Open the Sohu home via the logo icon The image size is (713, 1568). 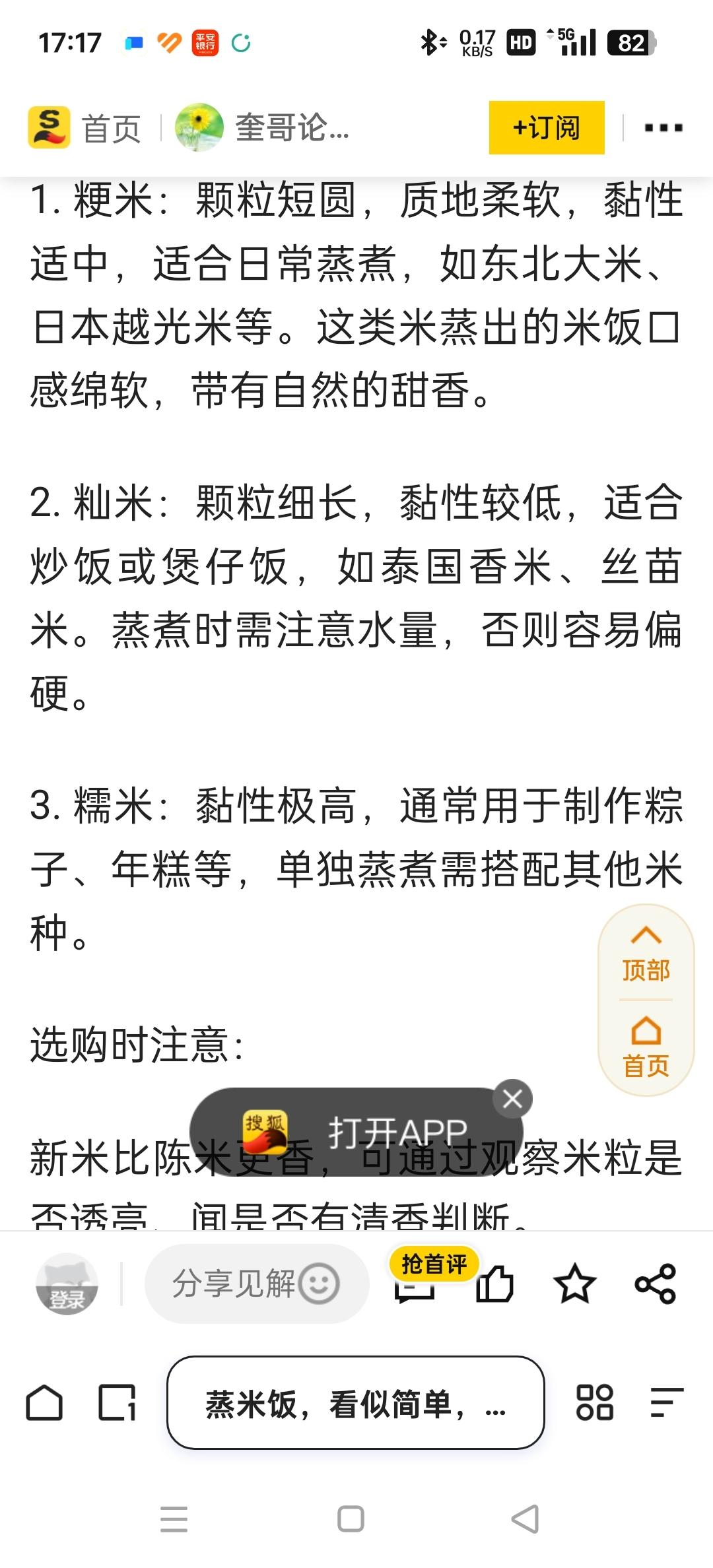coord(50,125)
